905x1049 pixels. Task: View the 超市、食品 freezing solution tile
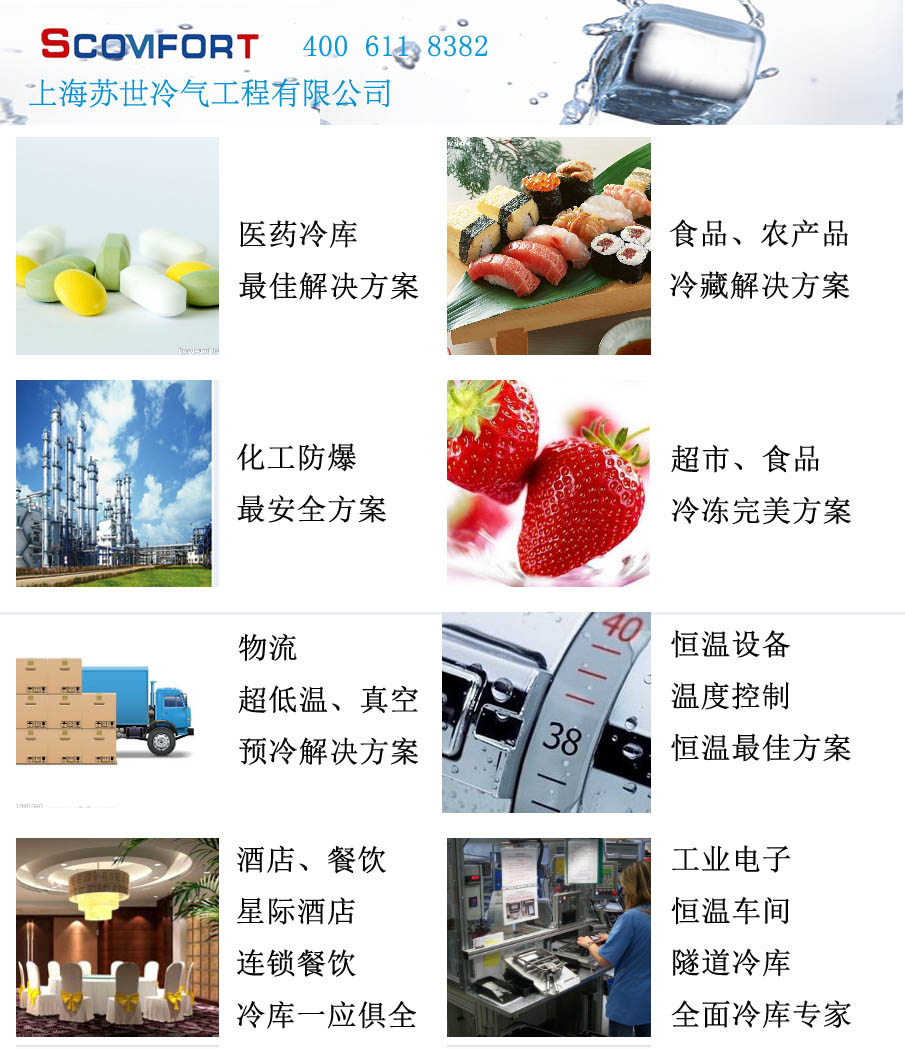pyautogui.click(x=548, y=483)
